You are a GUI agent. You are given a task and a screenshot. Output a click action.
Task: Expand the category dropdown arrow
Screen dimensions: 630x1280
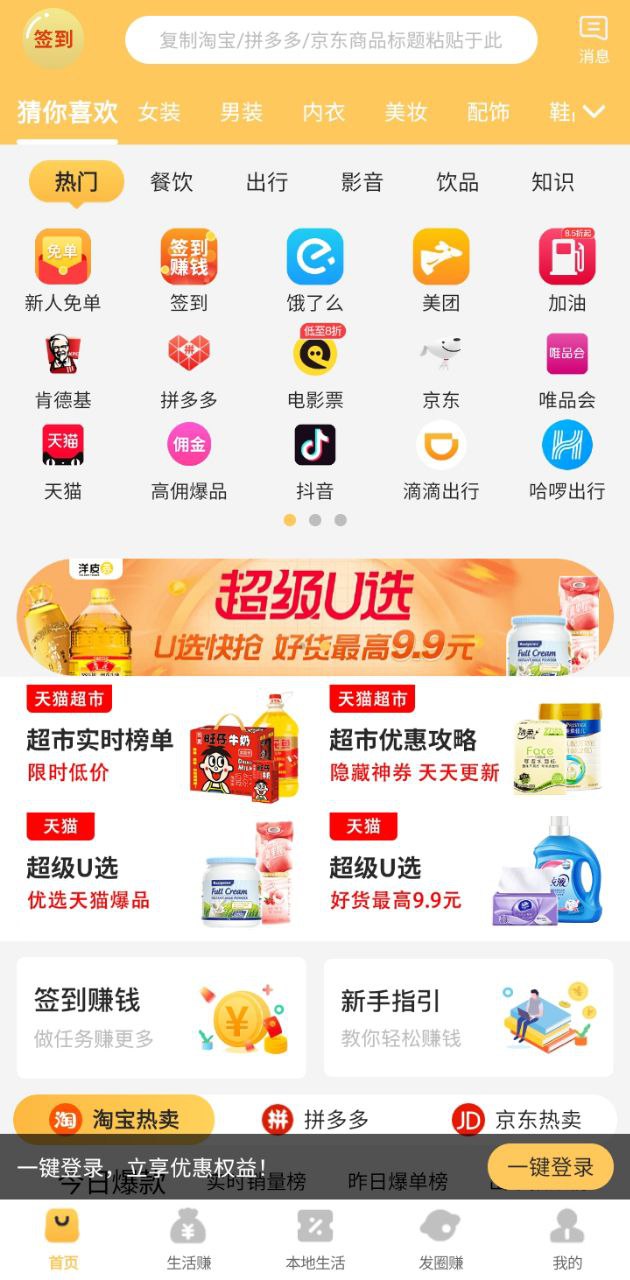[x=594, y=112]
